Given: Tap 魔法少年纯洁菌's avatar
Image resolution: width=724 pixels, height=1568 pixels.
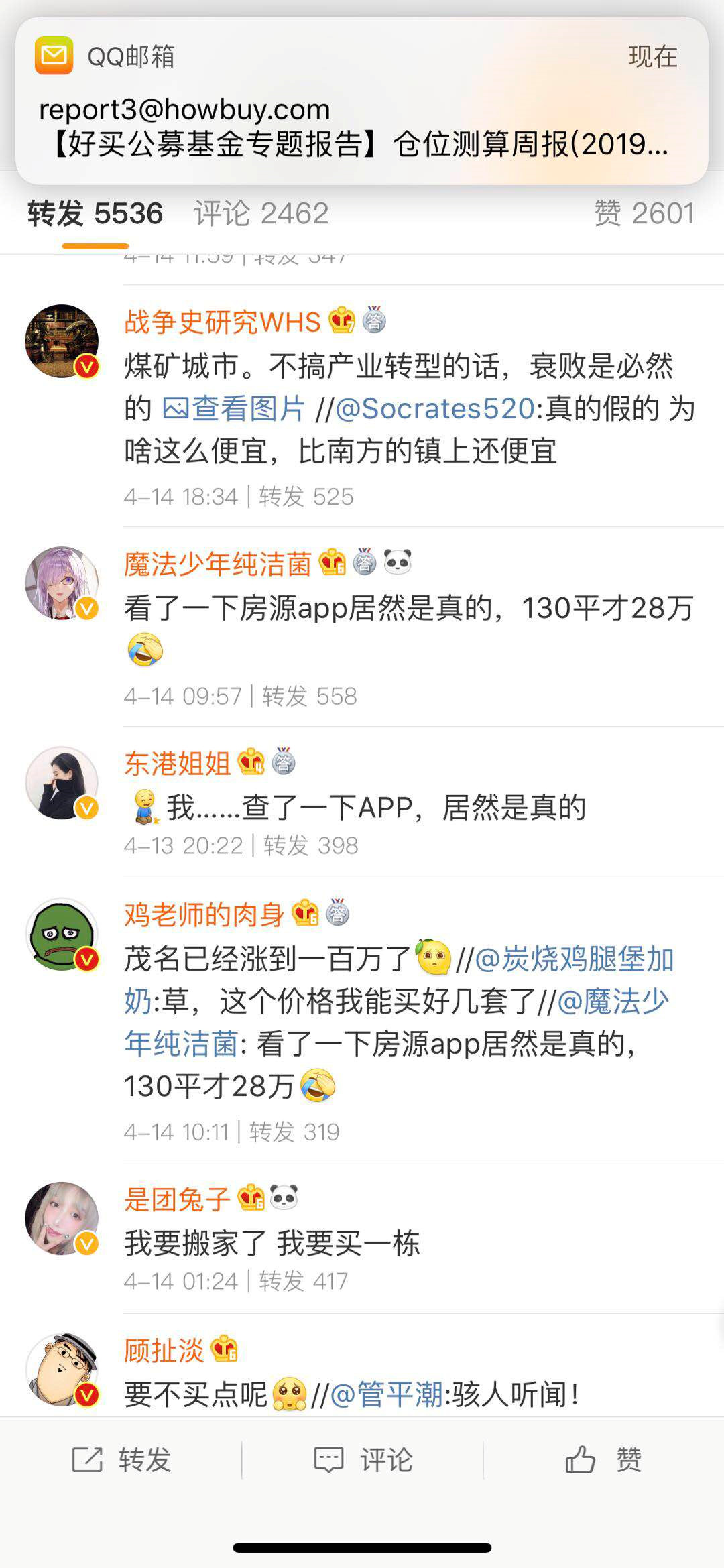Looking at the screenshot, I should [x=62, y=583].
